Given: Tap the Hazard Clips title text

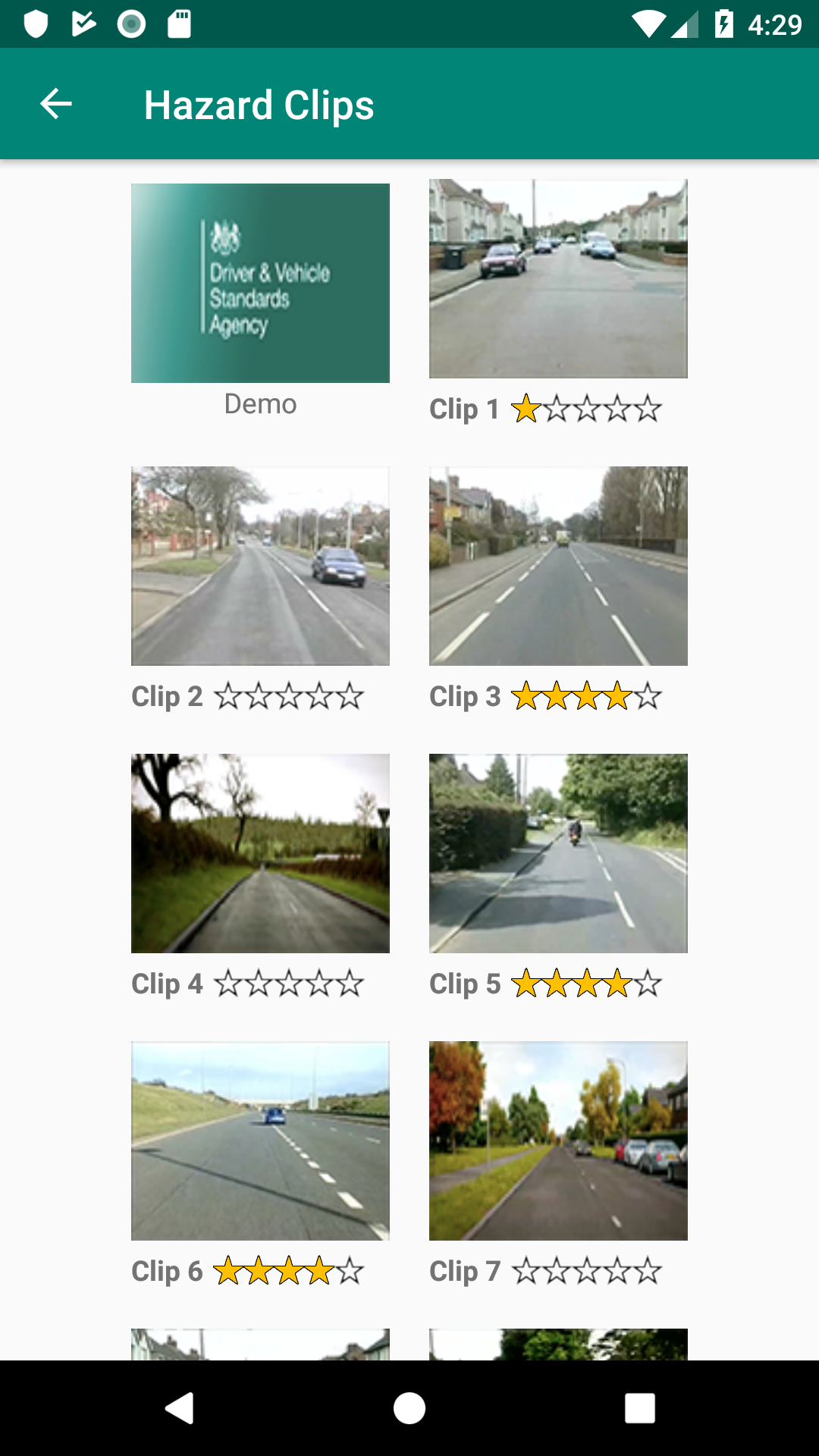Looking at the screenshot, I should pyautogui.click(x=259, y=105).
